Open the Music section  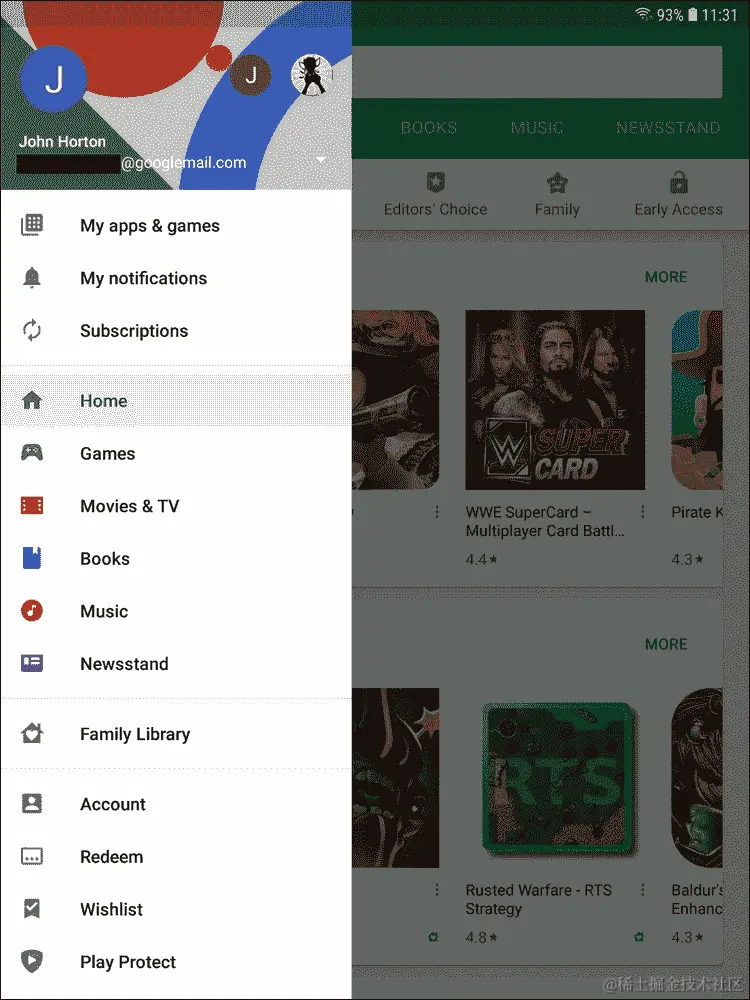[104, 611]
